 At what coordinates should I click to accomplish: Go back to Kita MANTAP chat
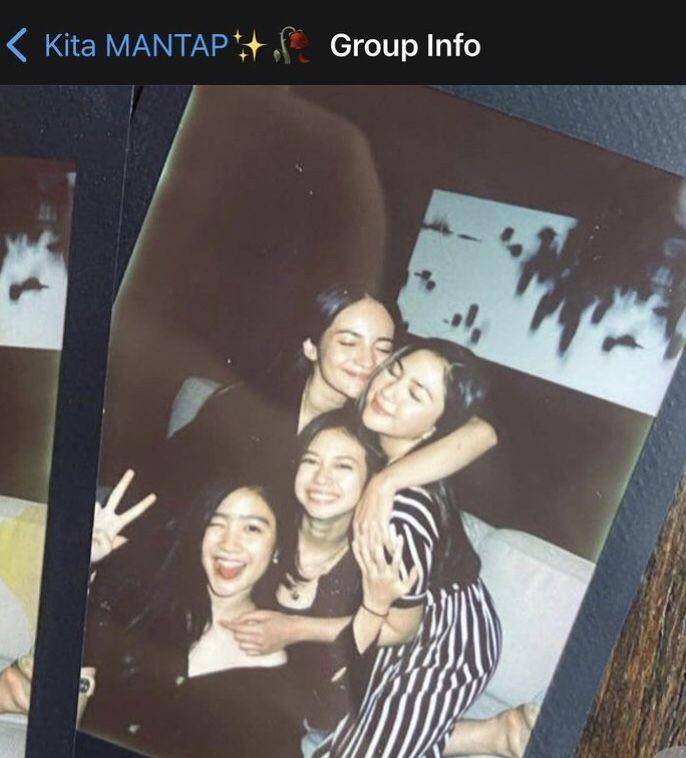click(18, 45)
